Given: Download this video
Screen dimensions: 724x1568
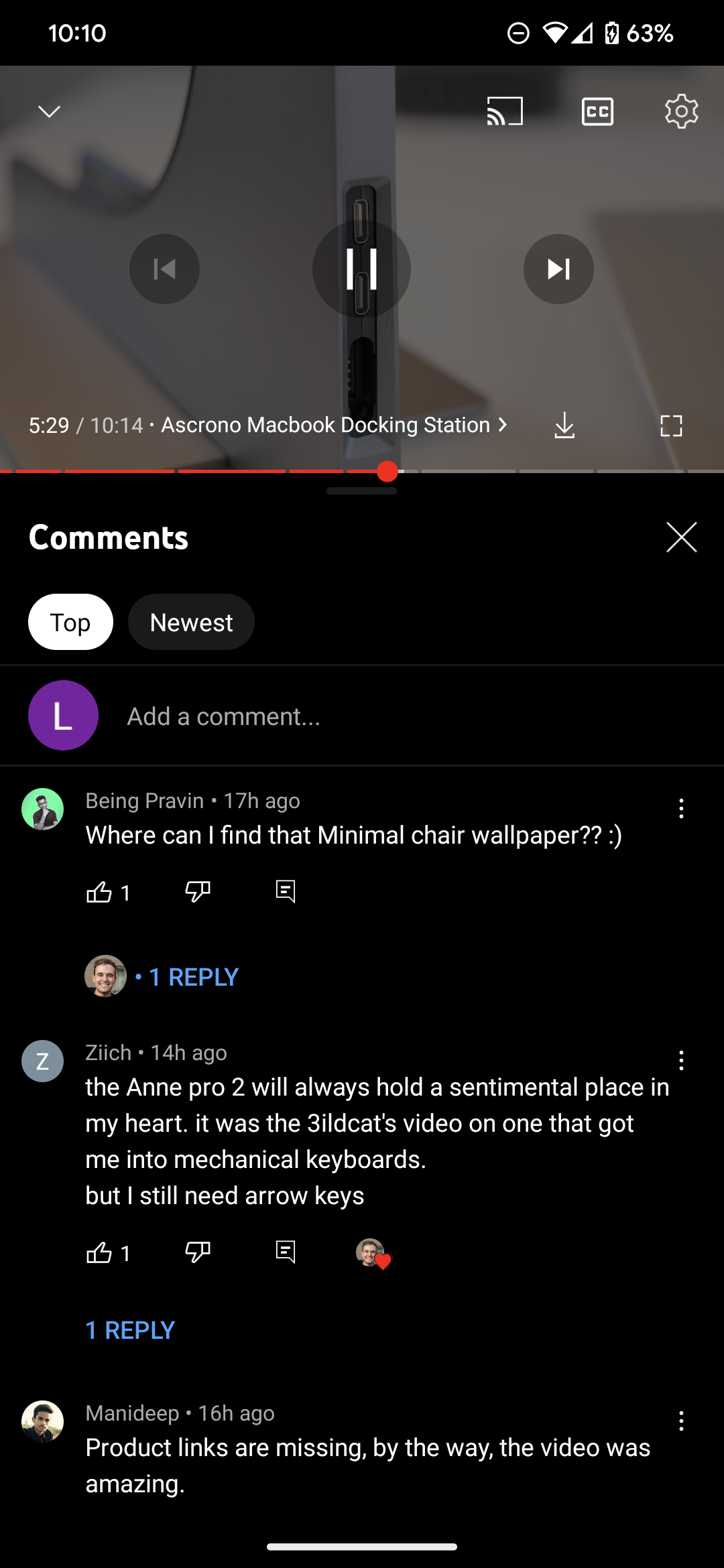Looking at the screenshot, I should click(x=564, y=426).
